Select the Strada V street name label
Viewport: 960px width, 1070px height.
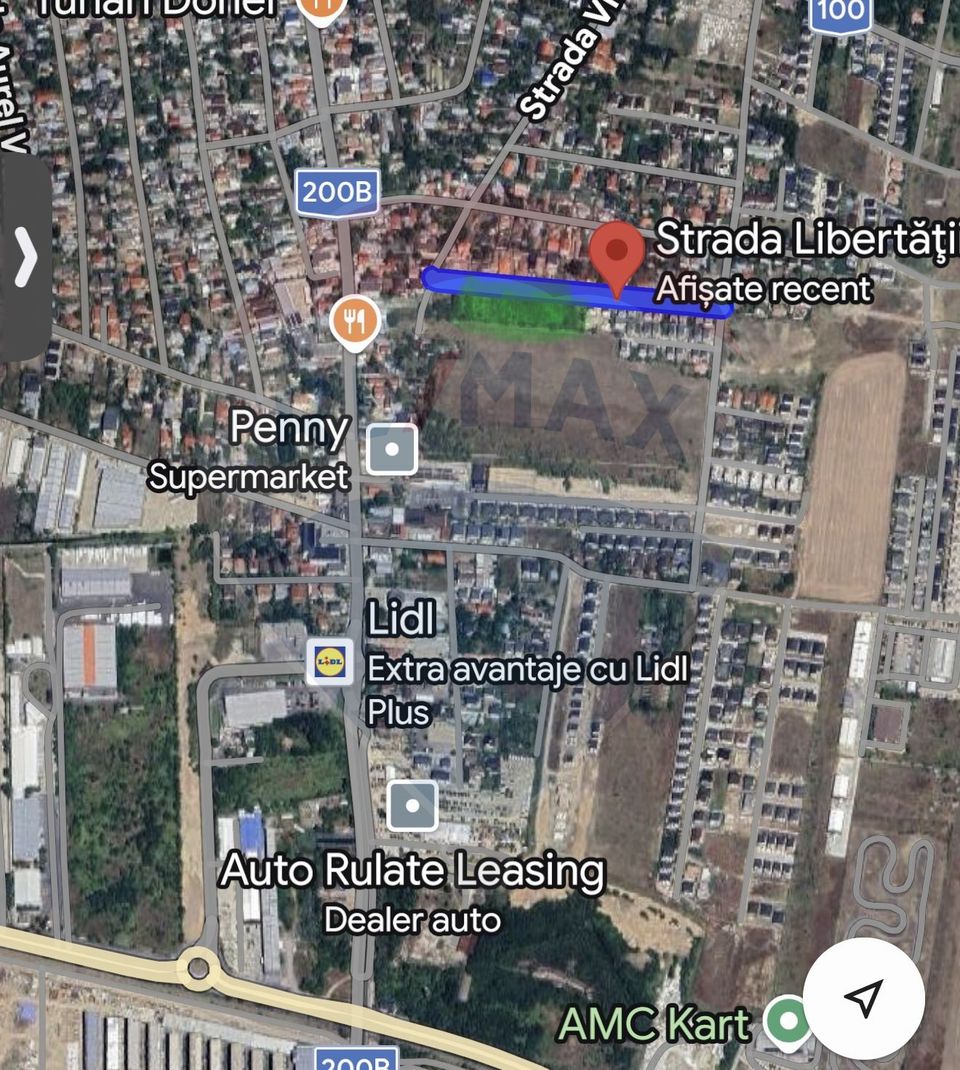pyautogui.click(x=571, y=57)
